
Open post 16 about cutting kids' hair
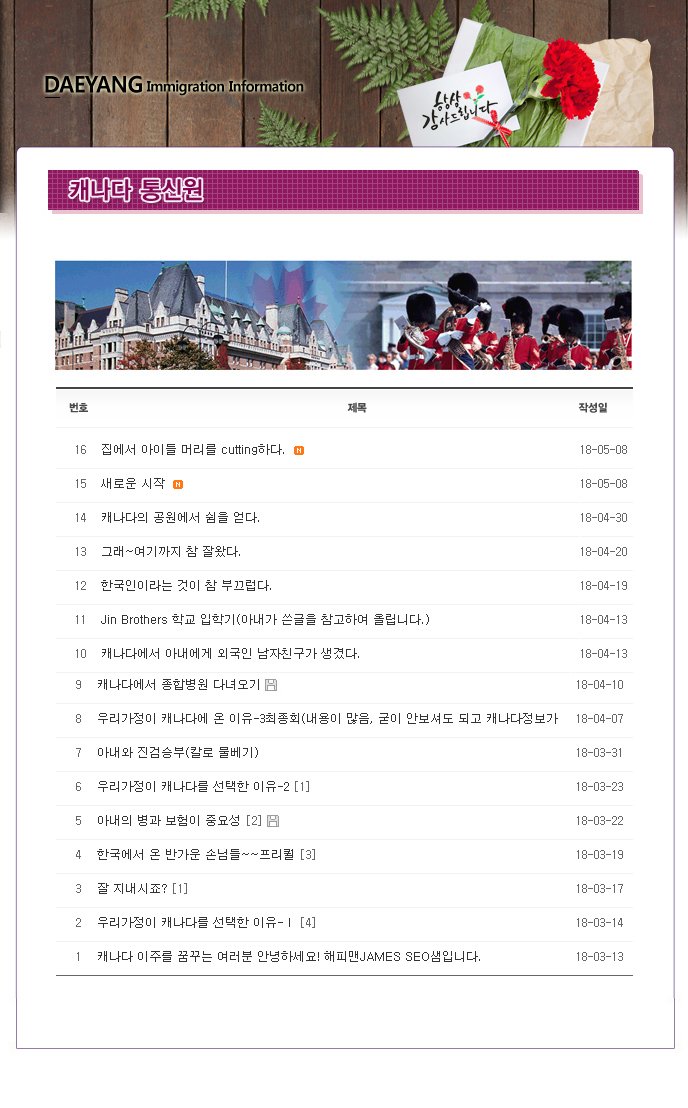192,450
